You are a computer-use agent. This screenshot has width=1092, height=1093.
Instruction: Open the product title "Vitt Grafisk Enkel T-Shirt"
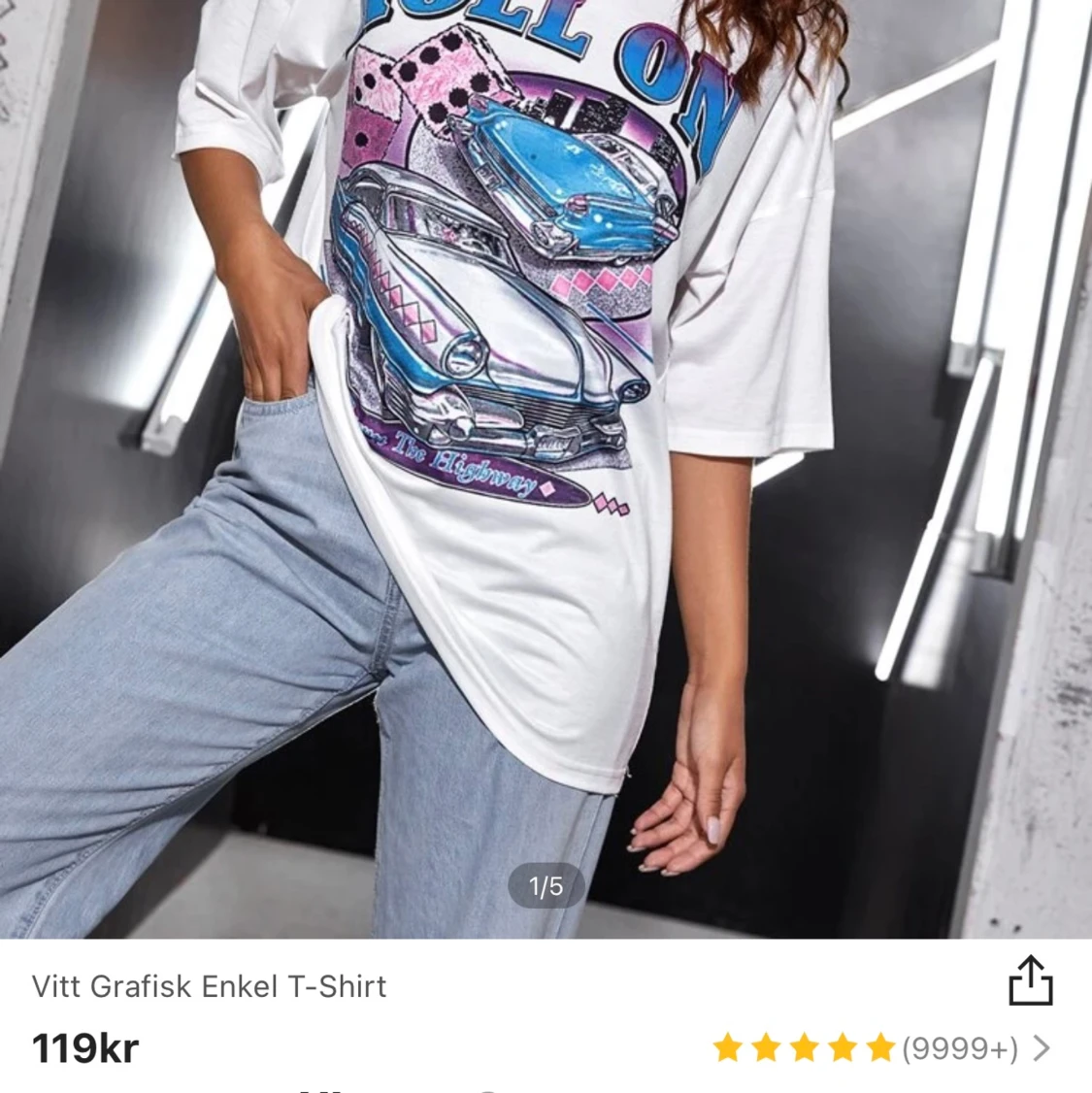point(208,986)
